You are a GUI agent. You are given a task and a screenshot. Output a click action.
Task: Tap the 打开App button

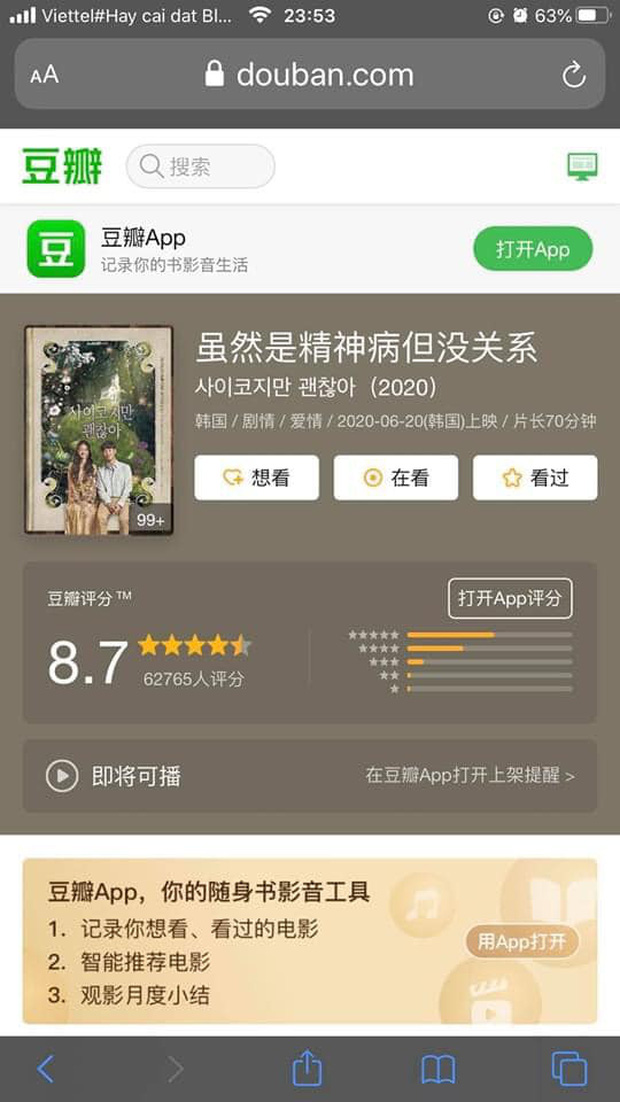[x=532, y=249]
